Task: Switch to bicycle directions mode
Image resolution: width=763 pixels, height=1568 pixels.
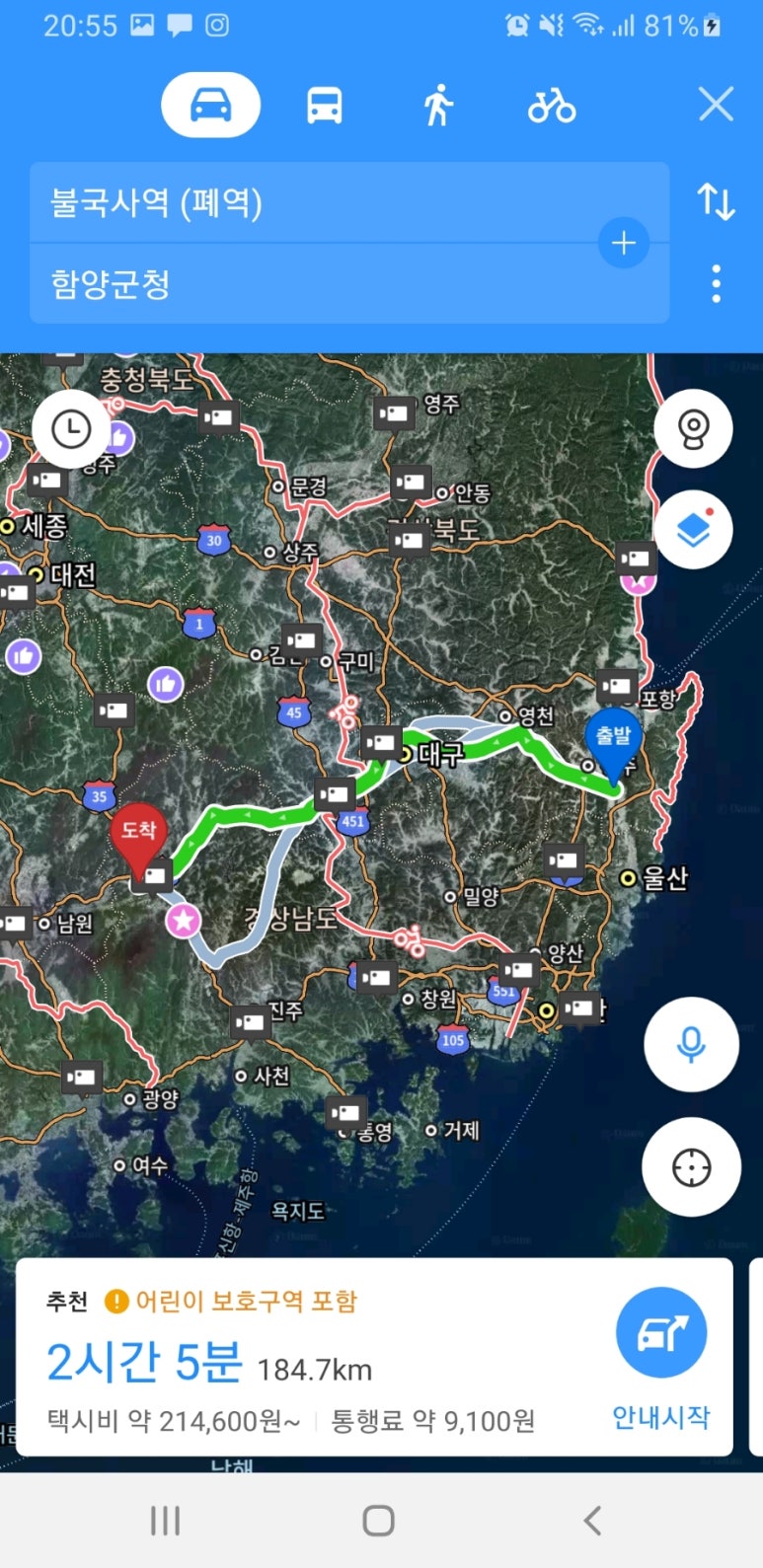Action: coord(551,105)
